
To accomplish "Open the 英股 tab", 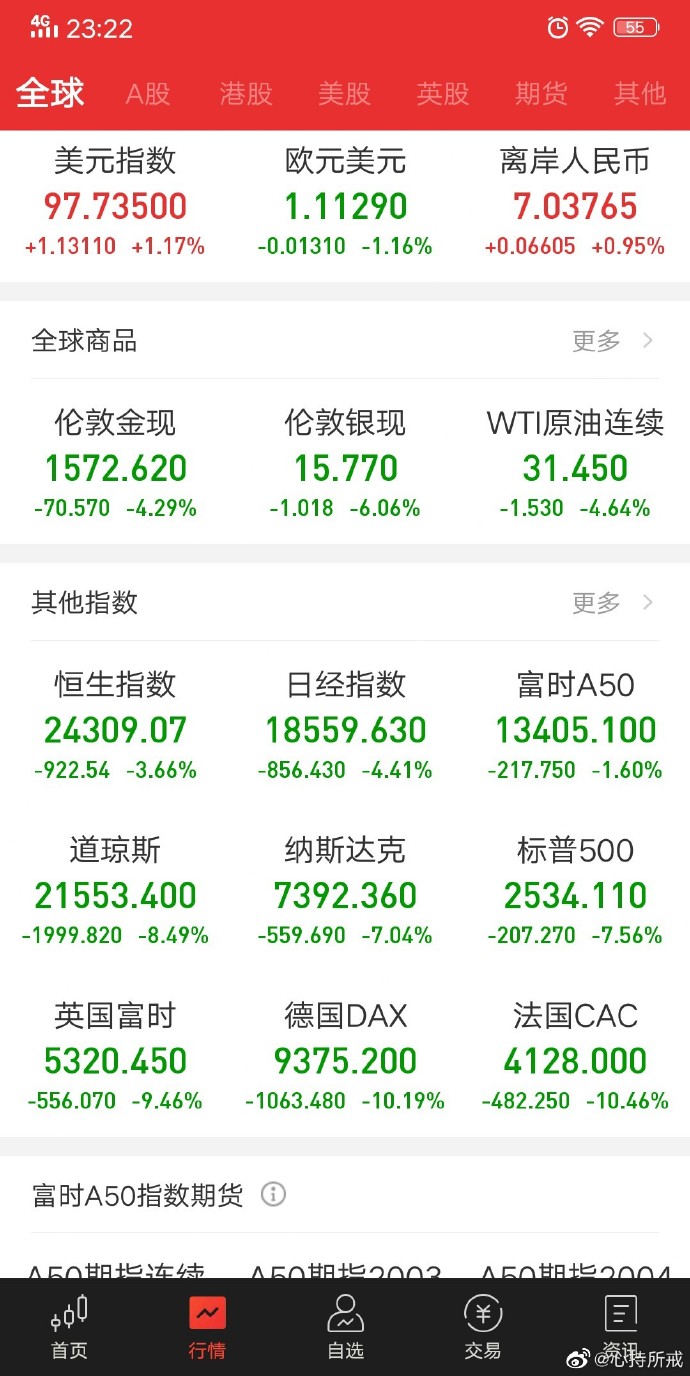I will click(x=443, y=94).
